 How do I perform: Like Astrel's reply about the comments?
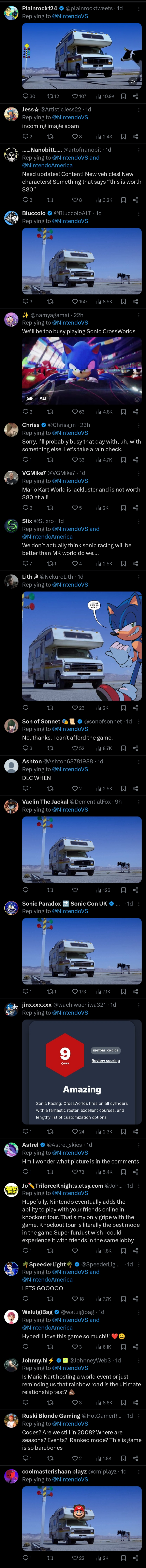[x=75, y=1172]
